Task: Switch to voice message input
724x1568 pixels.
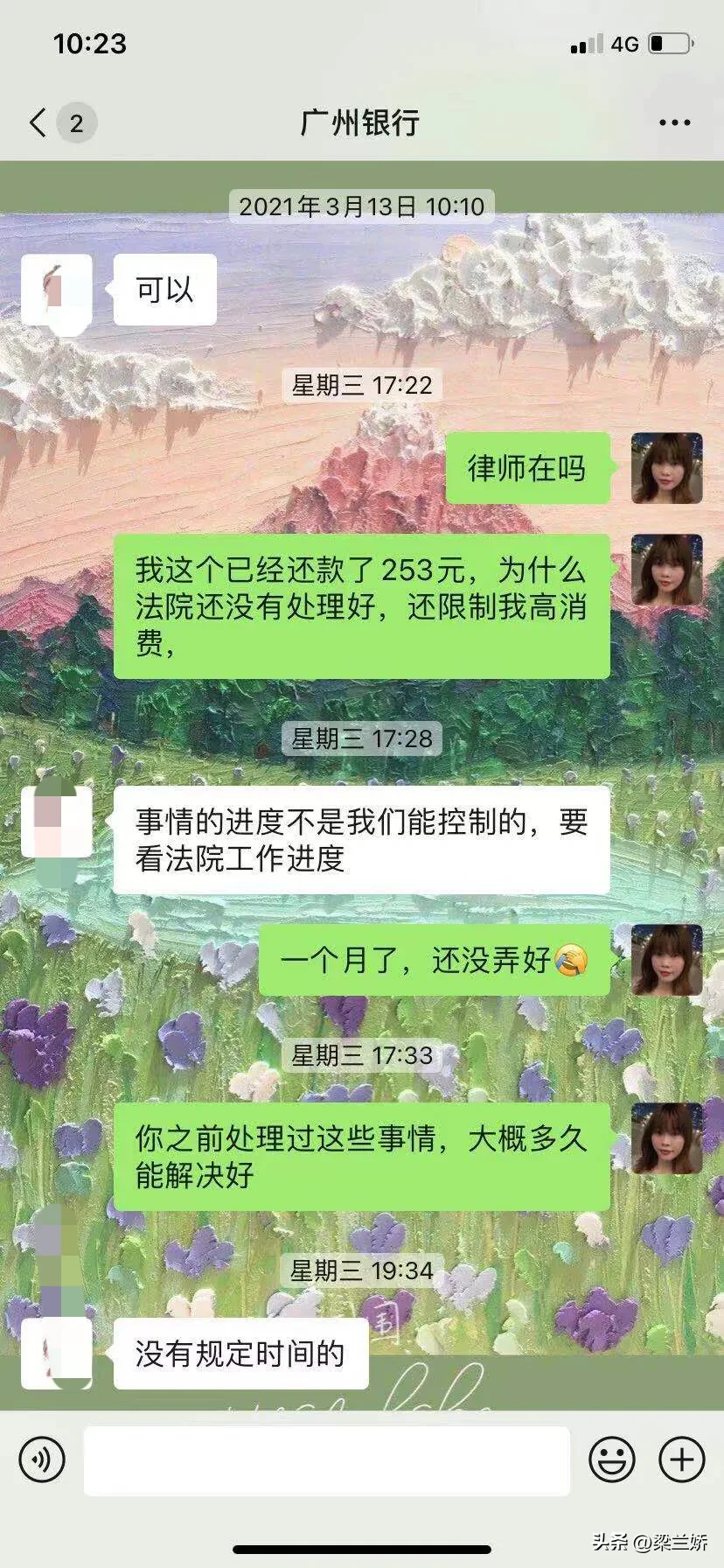Action: tap(42, 1459)
